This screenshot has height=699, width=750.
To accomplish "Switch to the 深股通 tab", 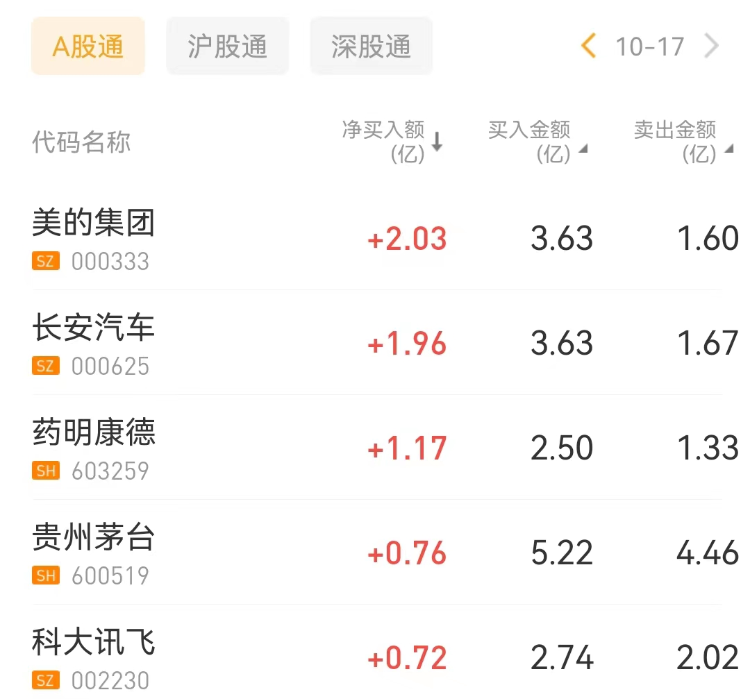I will click(371, 46).
